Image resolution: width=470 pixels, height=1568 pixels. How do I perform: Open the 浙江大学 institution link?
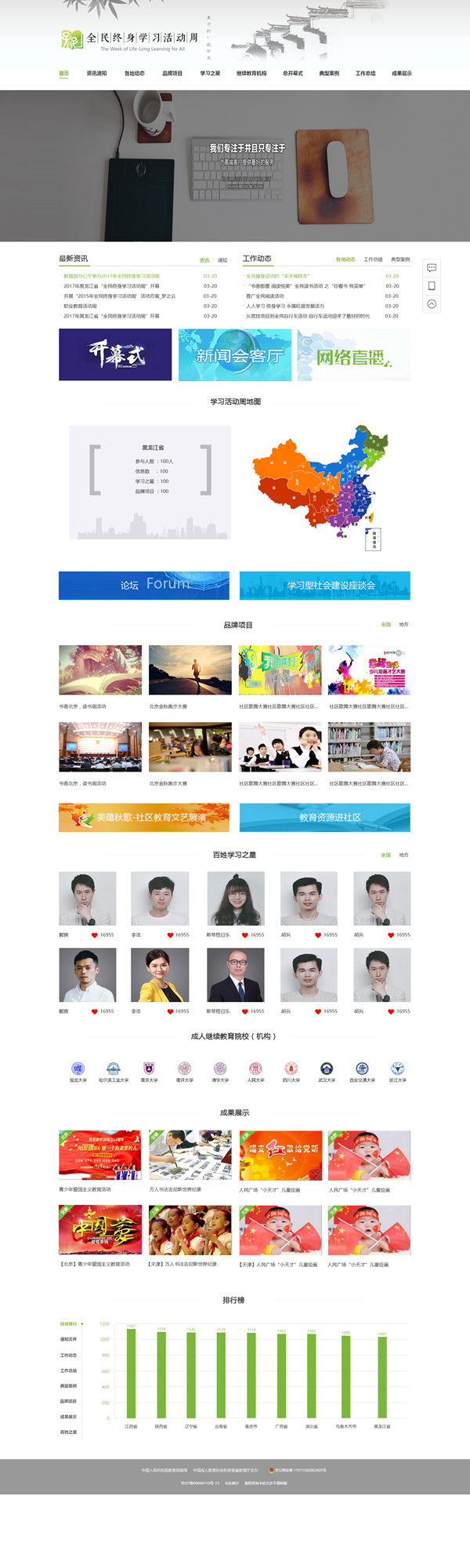click(x=398, y=1072)
